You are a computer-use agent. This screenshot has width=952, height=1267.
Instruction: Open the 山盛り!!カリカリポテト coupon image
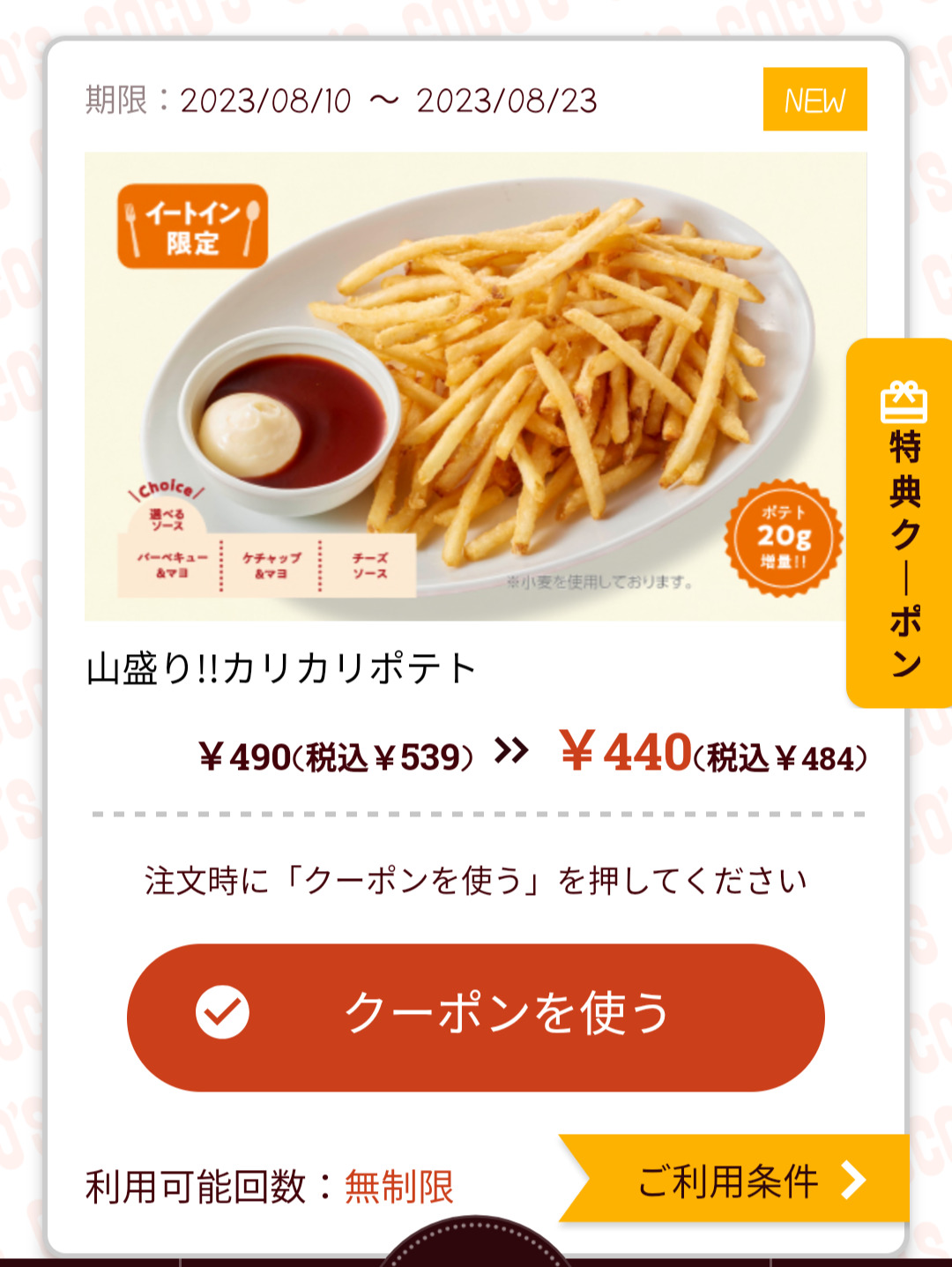point(476,386)
